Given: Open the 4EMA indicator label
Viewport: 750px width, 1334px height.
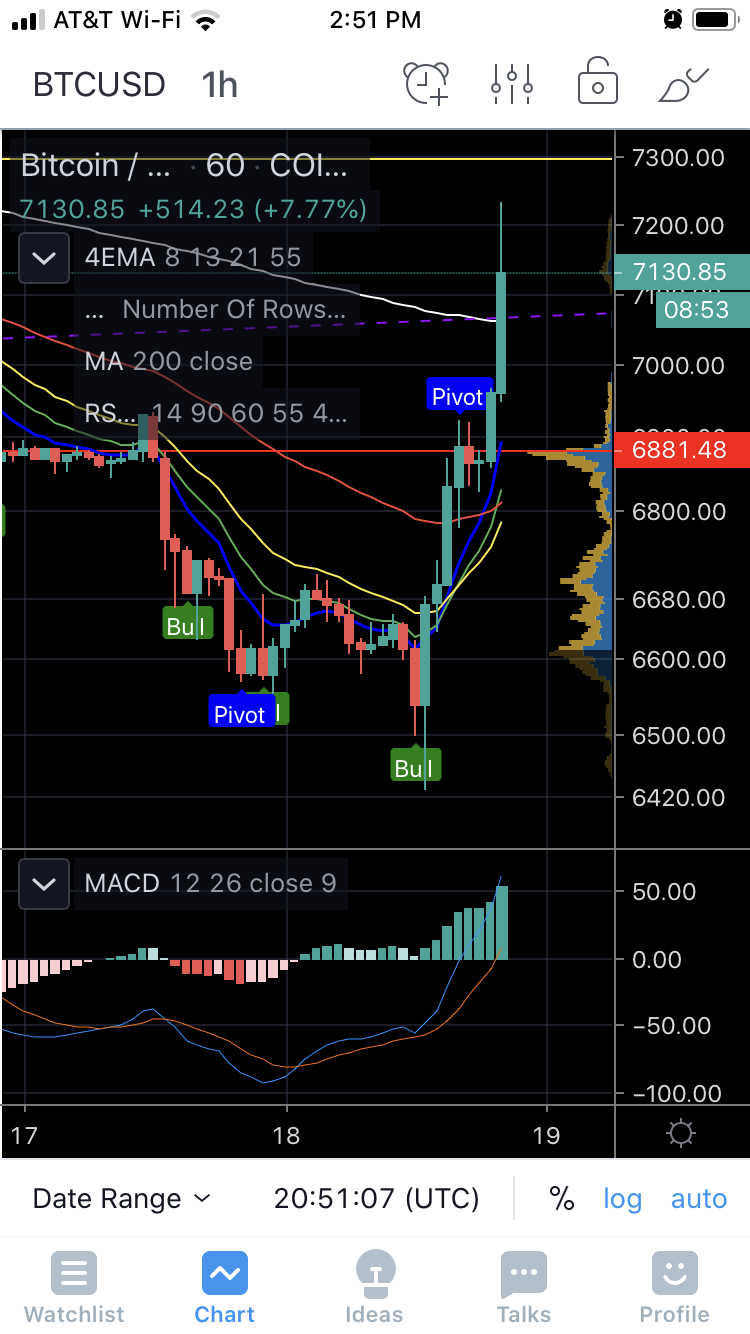Looking at the screenshot, I should pyautogui.click(x=192, y=258).
